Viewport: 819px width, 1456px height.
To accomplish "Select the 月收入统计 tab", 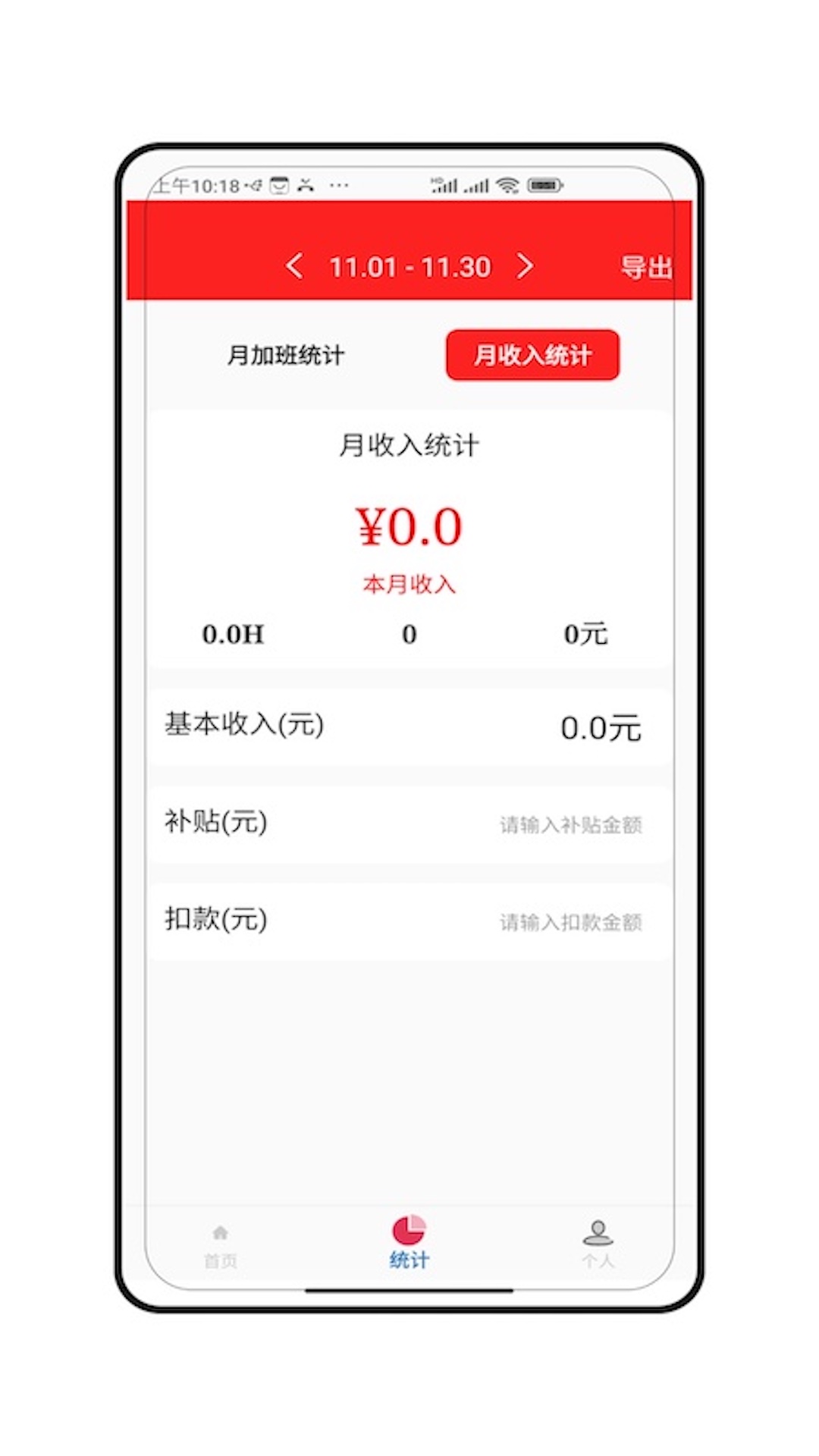I will click(532, 355).
